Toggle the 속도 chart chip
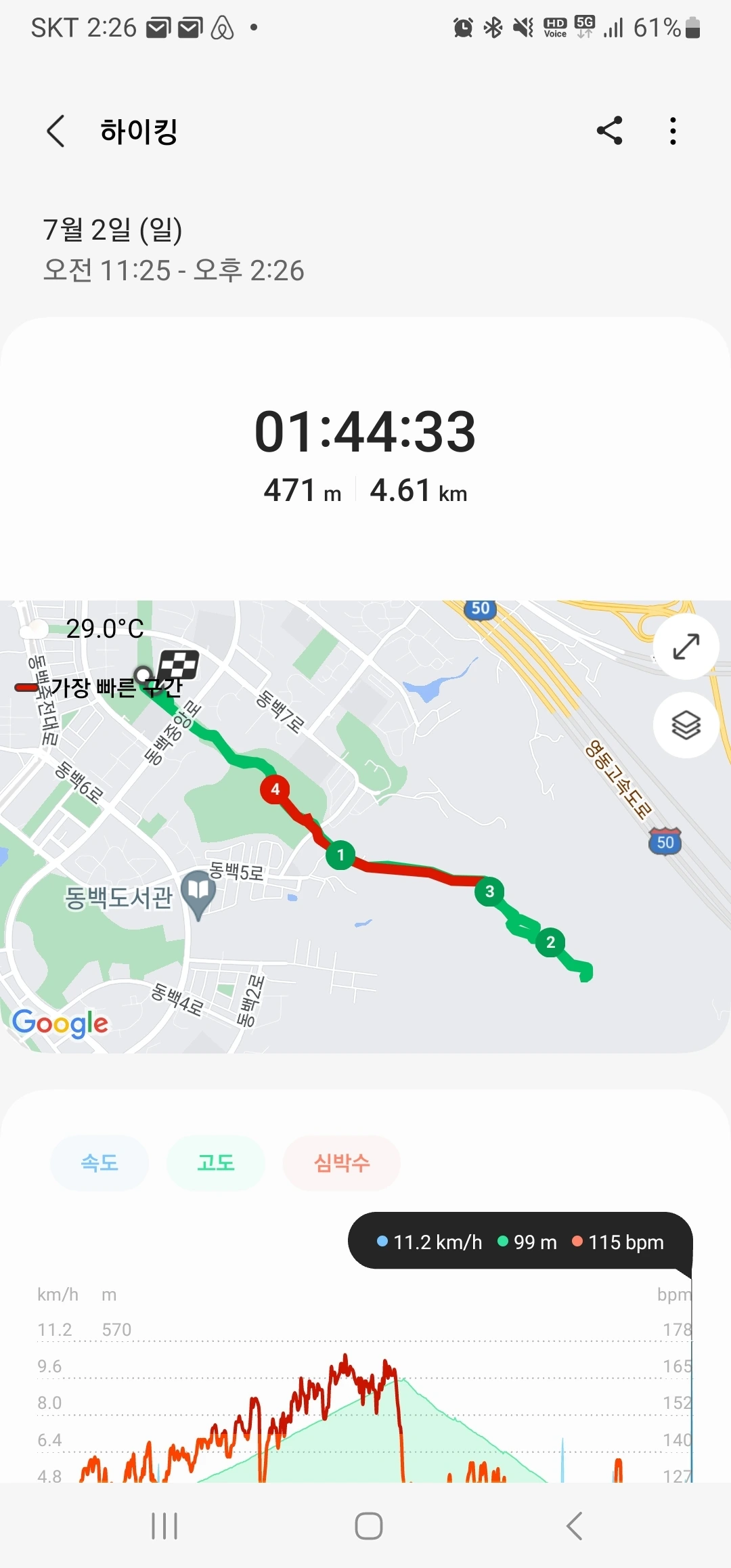Screen dimensions: 731x1568 pos(99,1163)
